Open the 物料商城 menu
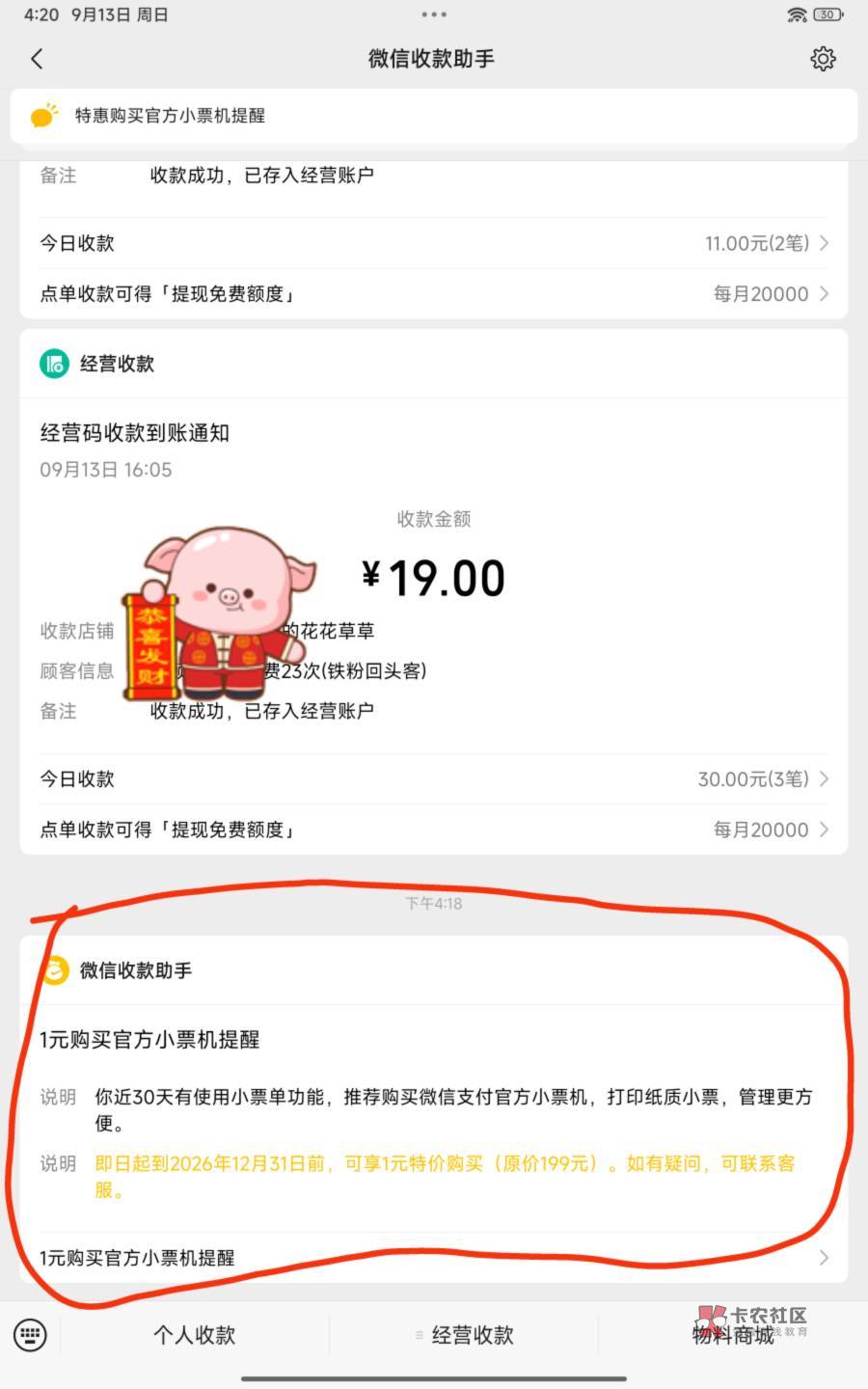This screenshot has height=1389, width=868. tap(733, 1335)
